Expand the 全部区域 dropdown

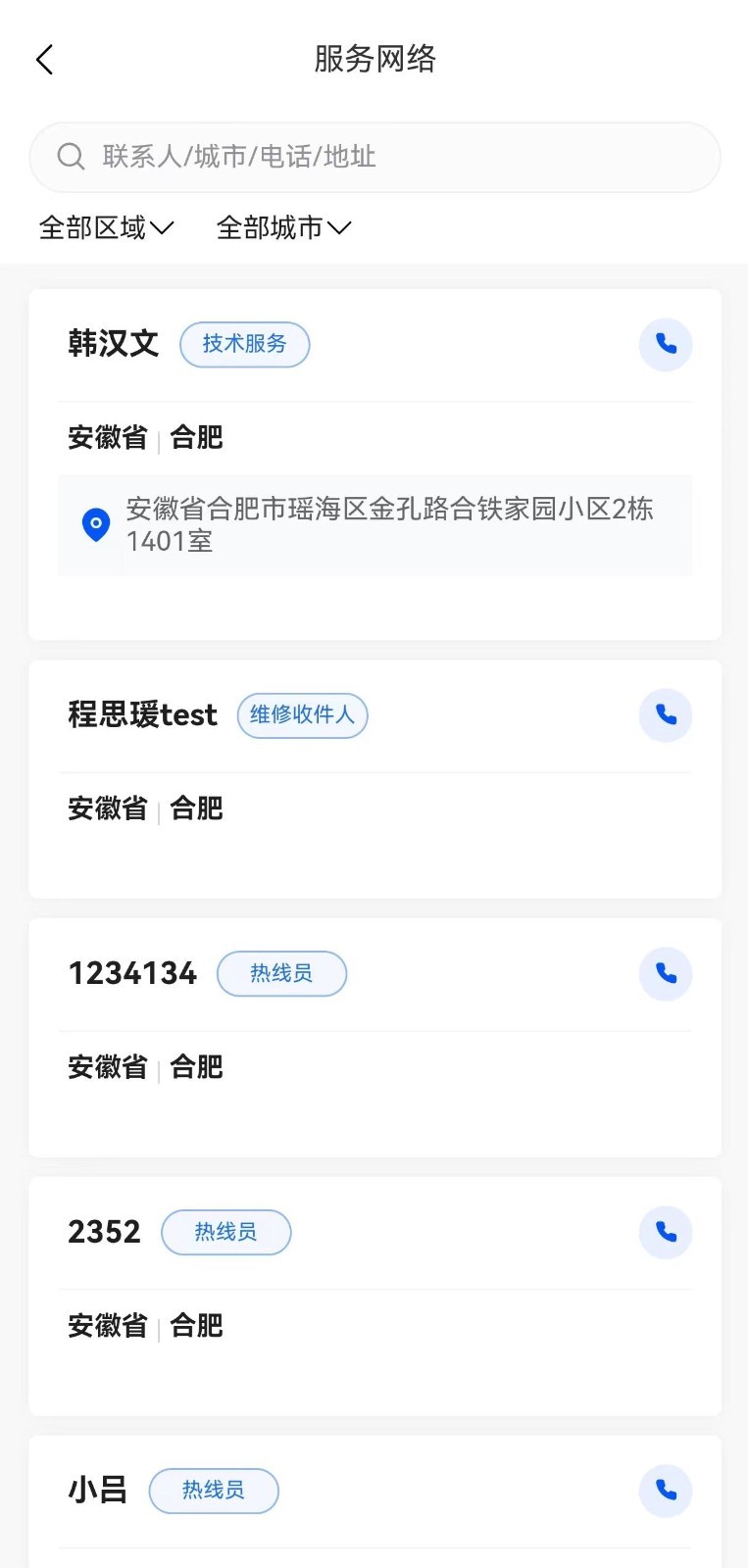[x=106, y=228]
